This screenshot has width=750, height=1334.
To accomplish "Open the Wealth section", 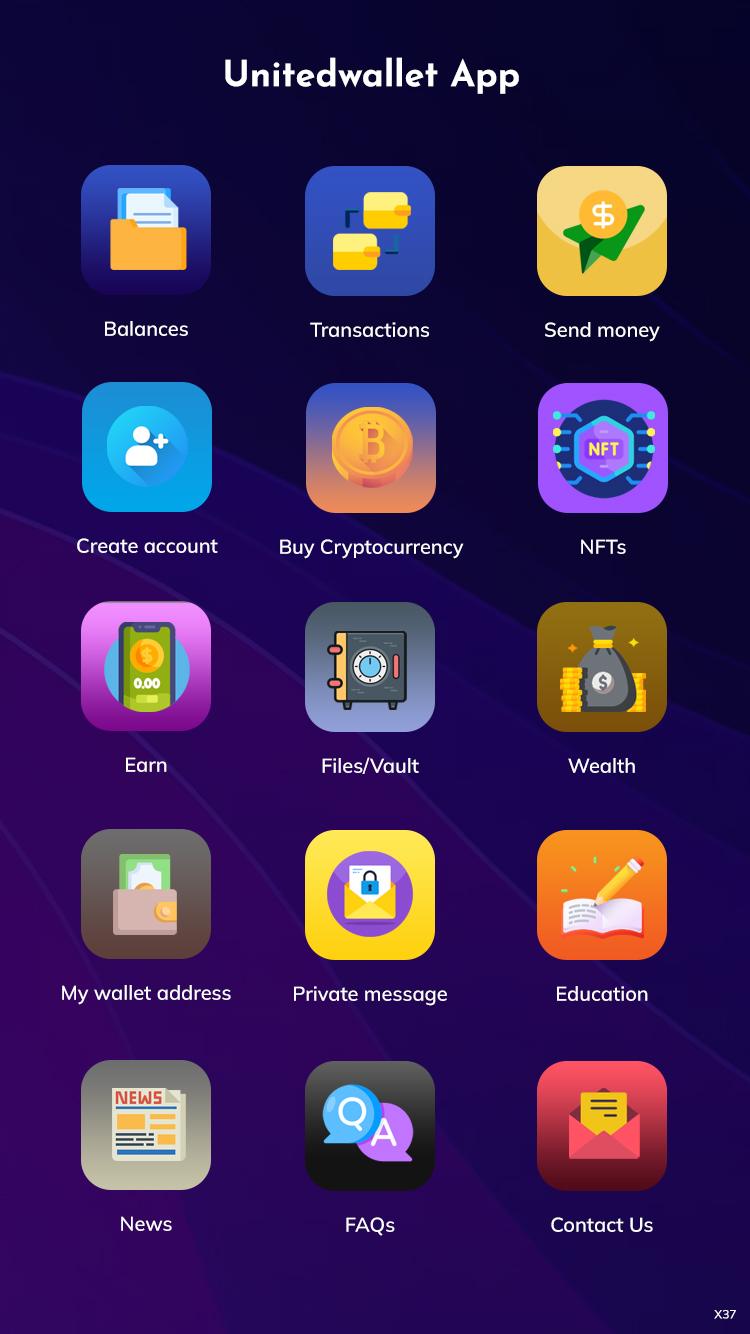I will coord(602,667).
